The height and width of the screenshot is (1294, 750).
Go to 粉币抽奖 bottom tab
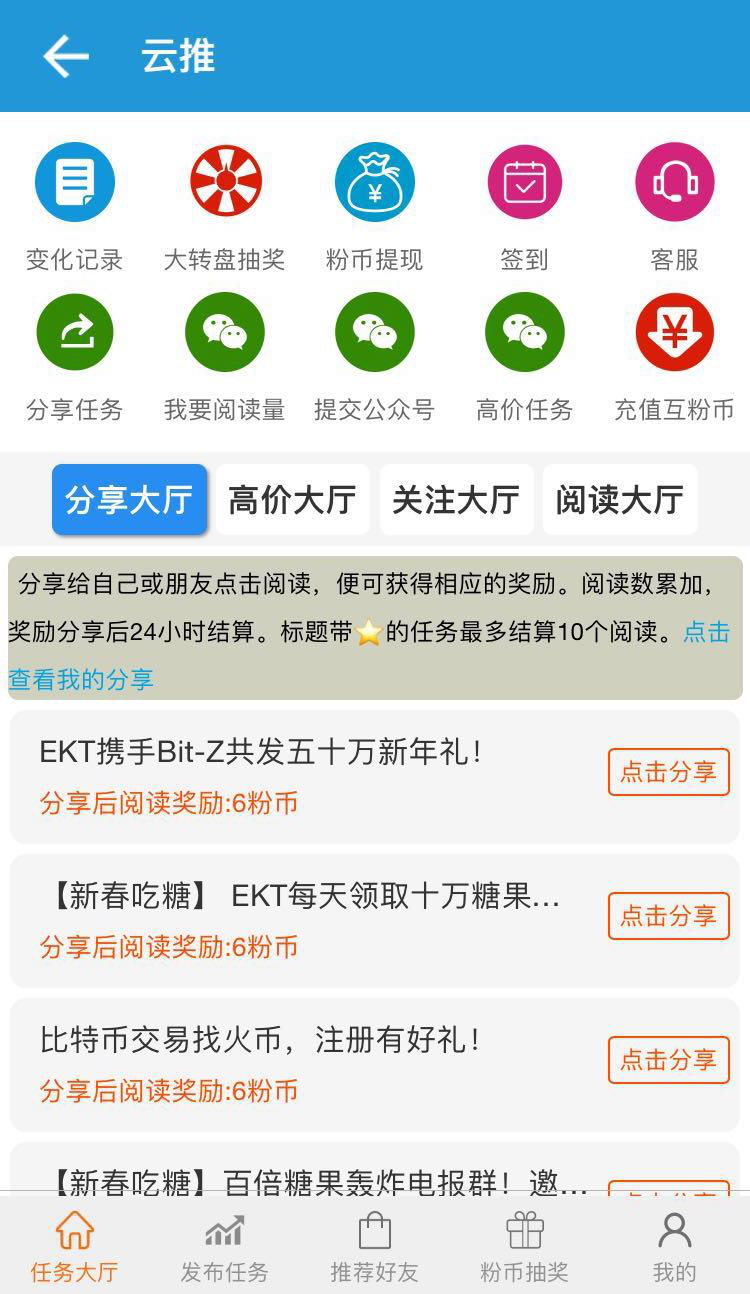coord(524,1246)
